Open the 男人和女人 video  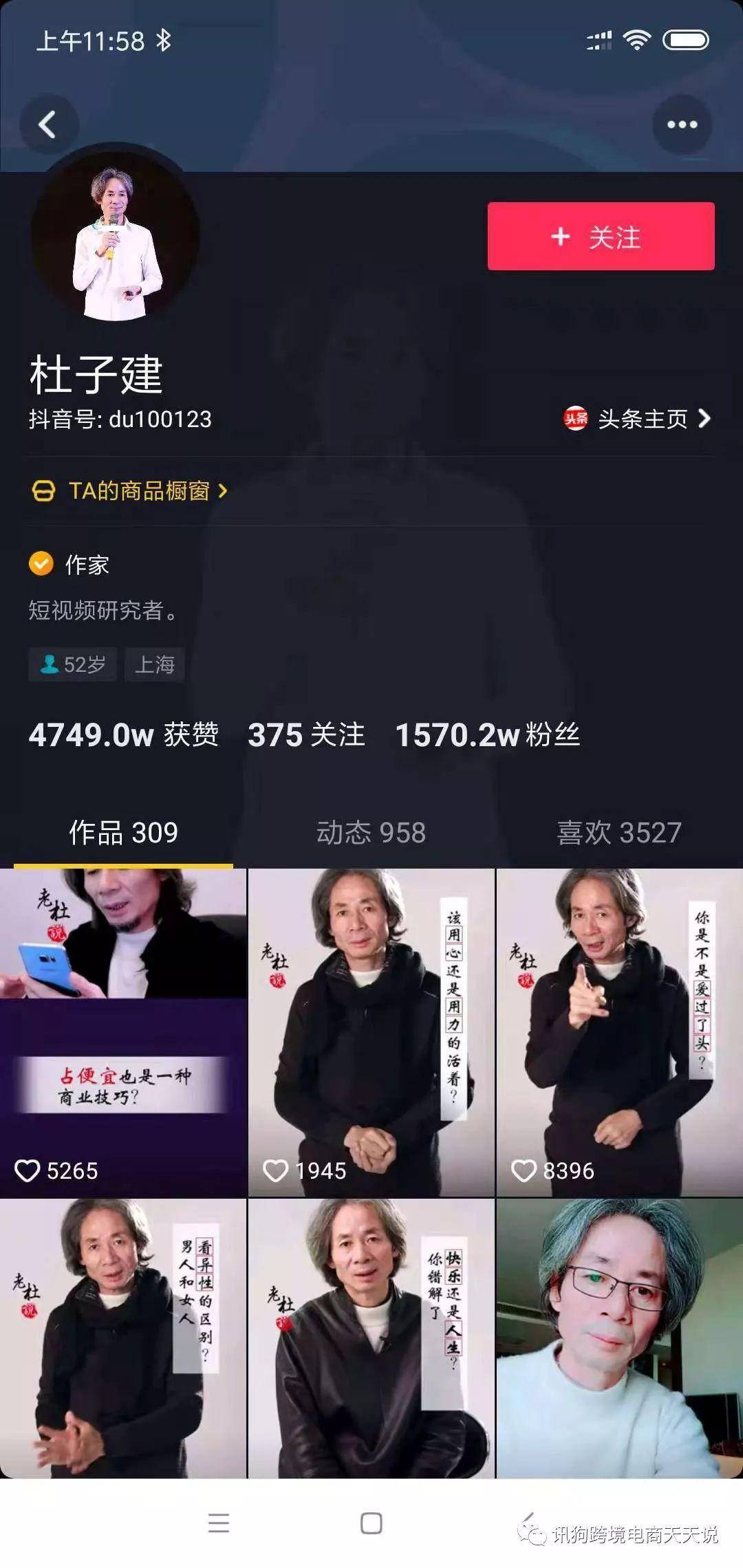point(123,1338)
